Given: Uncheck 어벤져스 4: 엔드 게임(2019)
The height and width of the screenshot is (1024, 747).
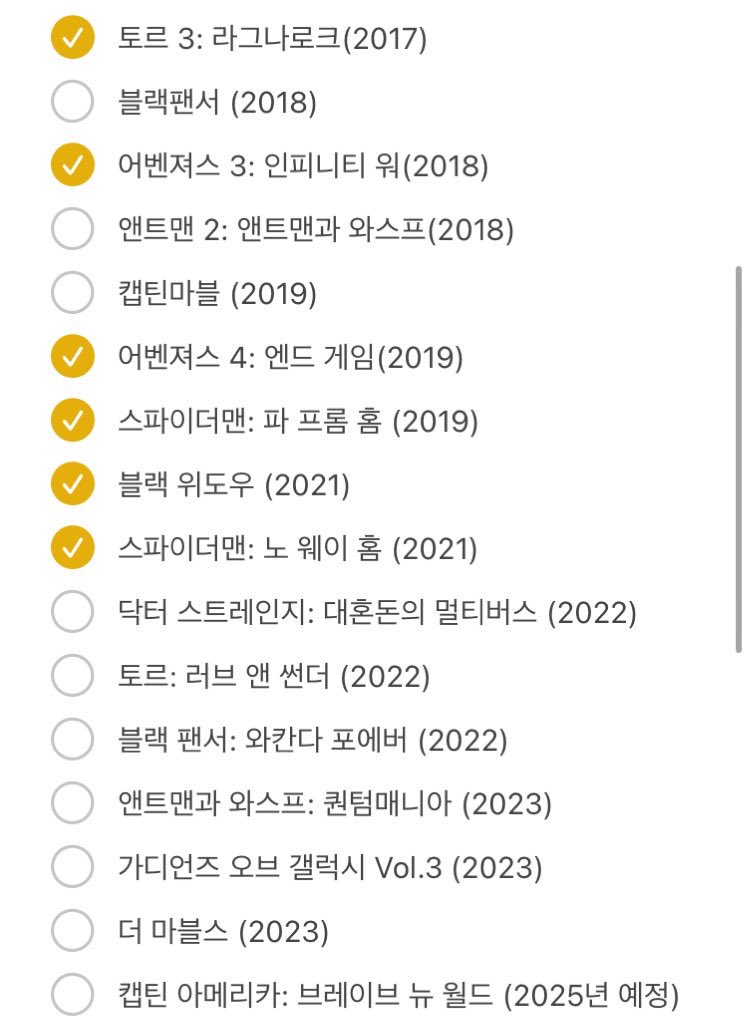Looking at the screenshot, I should (x=72, y=357).
